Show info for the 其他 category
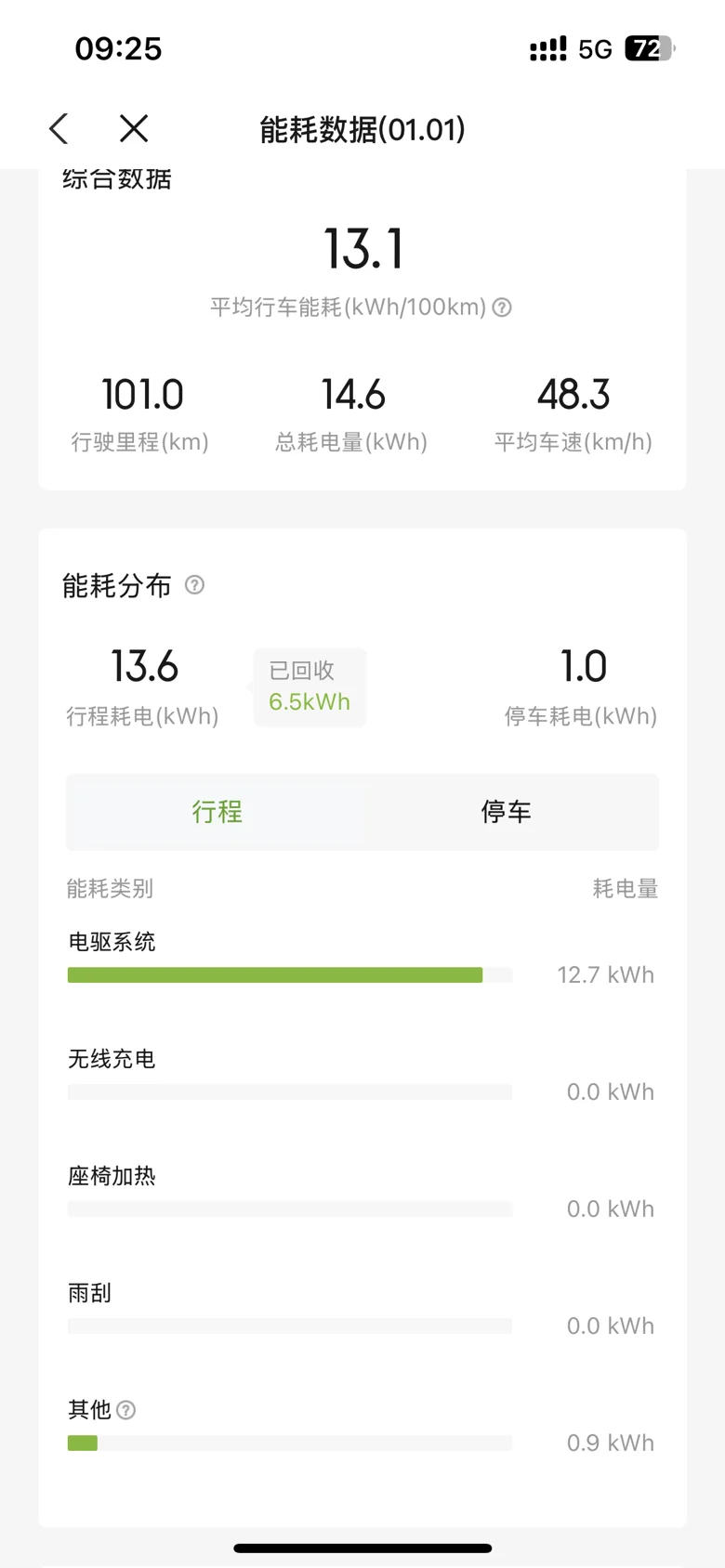Image resolution: width=725 pixels, height=1568 pixels. pyautogui.click(x=126, y=1410)
